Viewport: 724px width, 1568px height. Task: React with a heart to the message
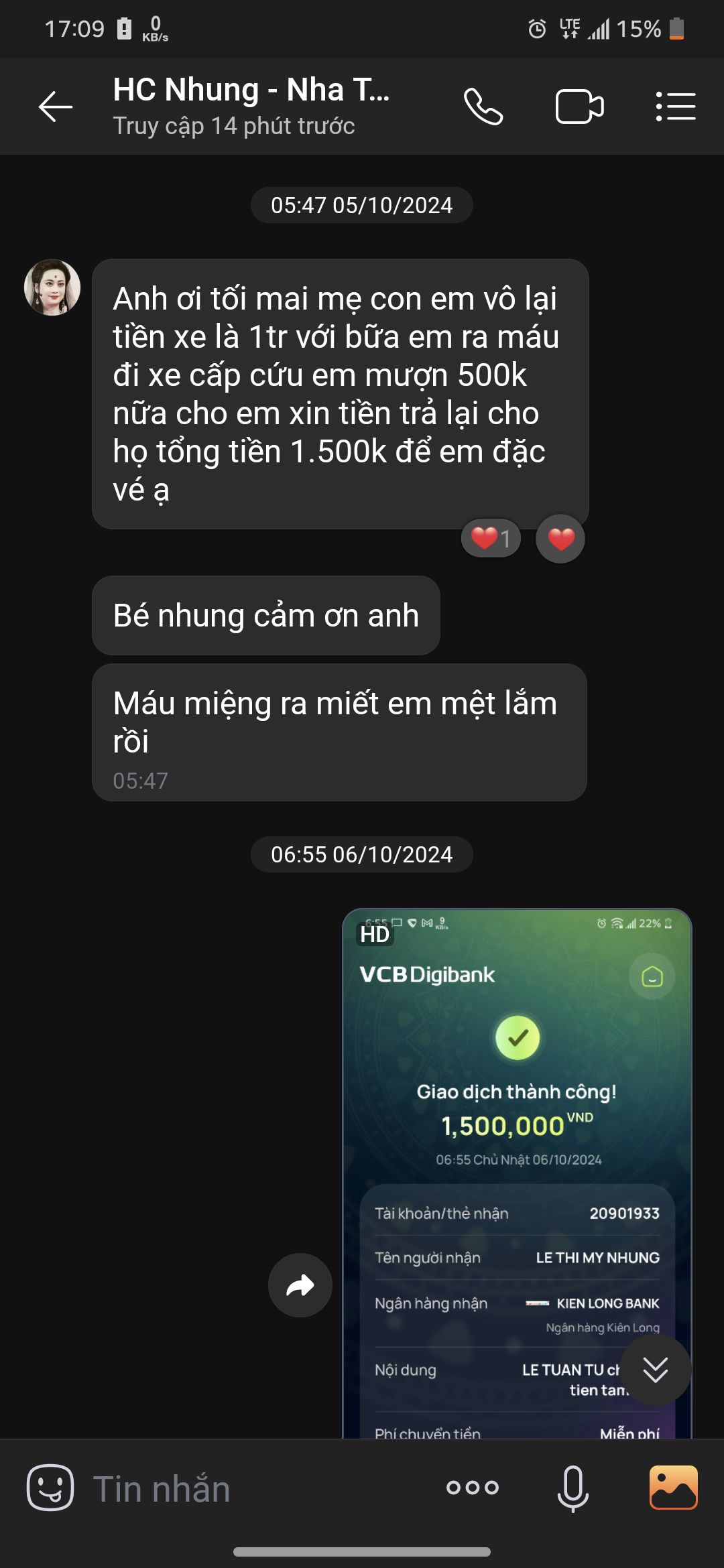point(560,538)
